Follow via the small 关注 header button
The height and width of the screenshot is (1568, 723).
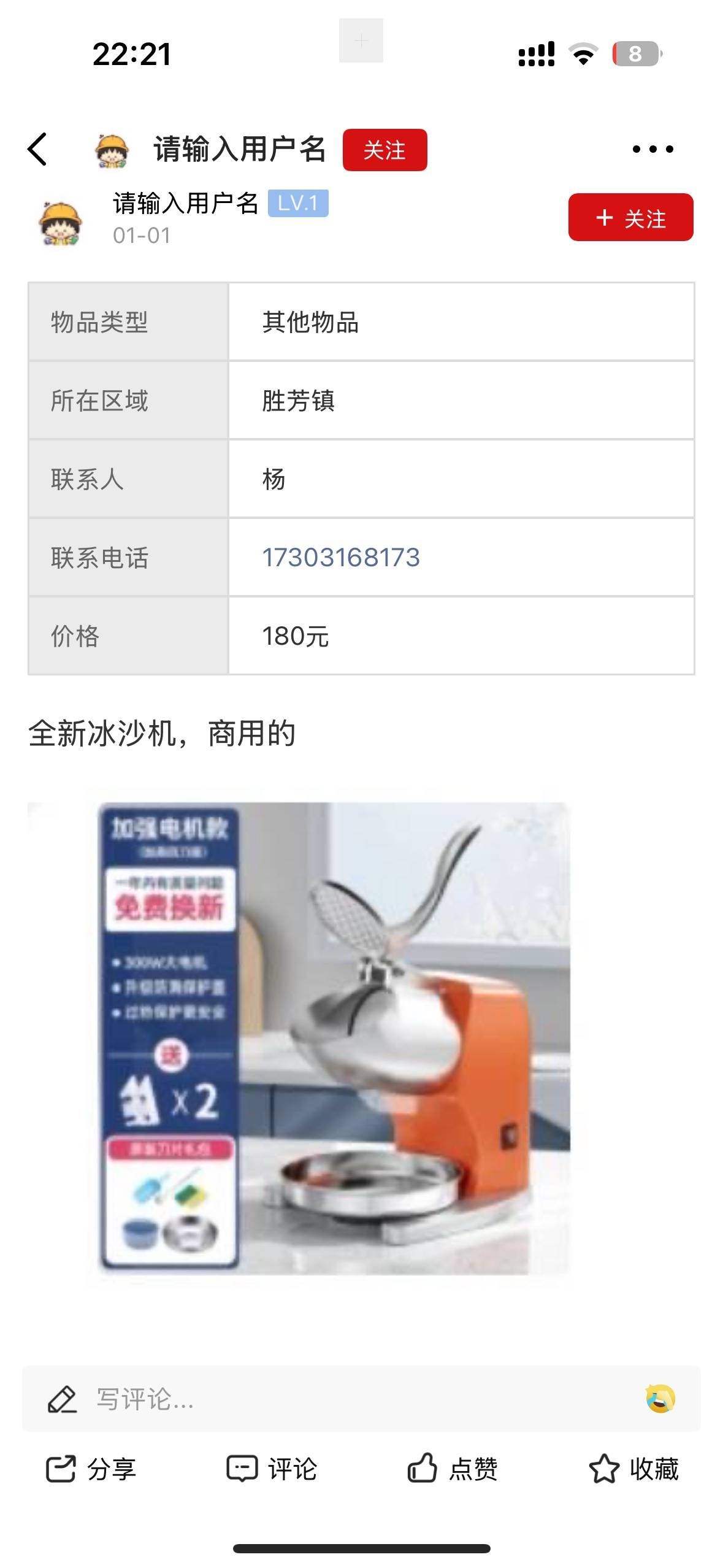384,150
